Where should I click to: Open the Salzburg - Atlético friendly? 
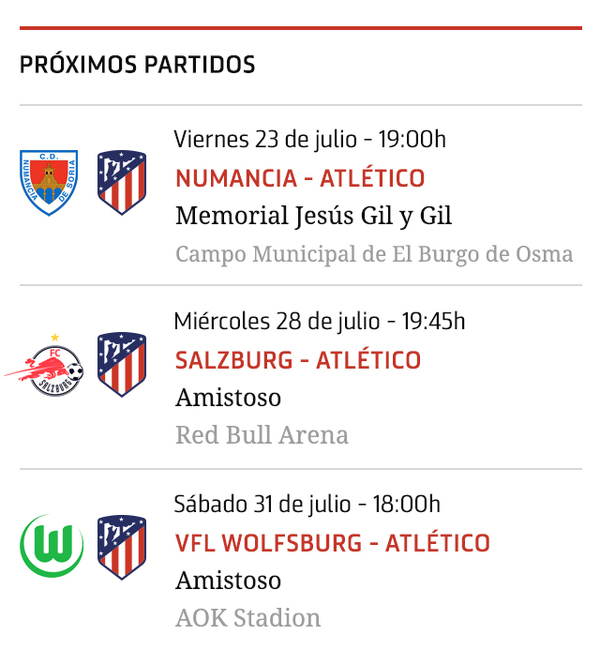pyautogui.click(x=298, y=361)
